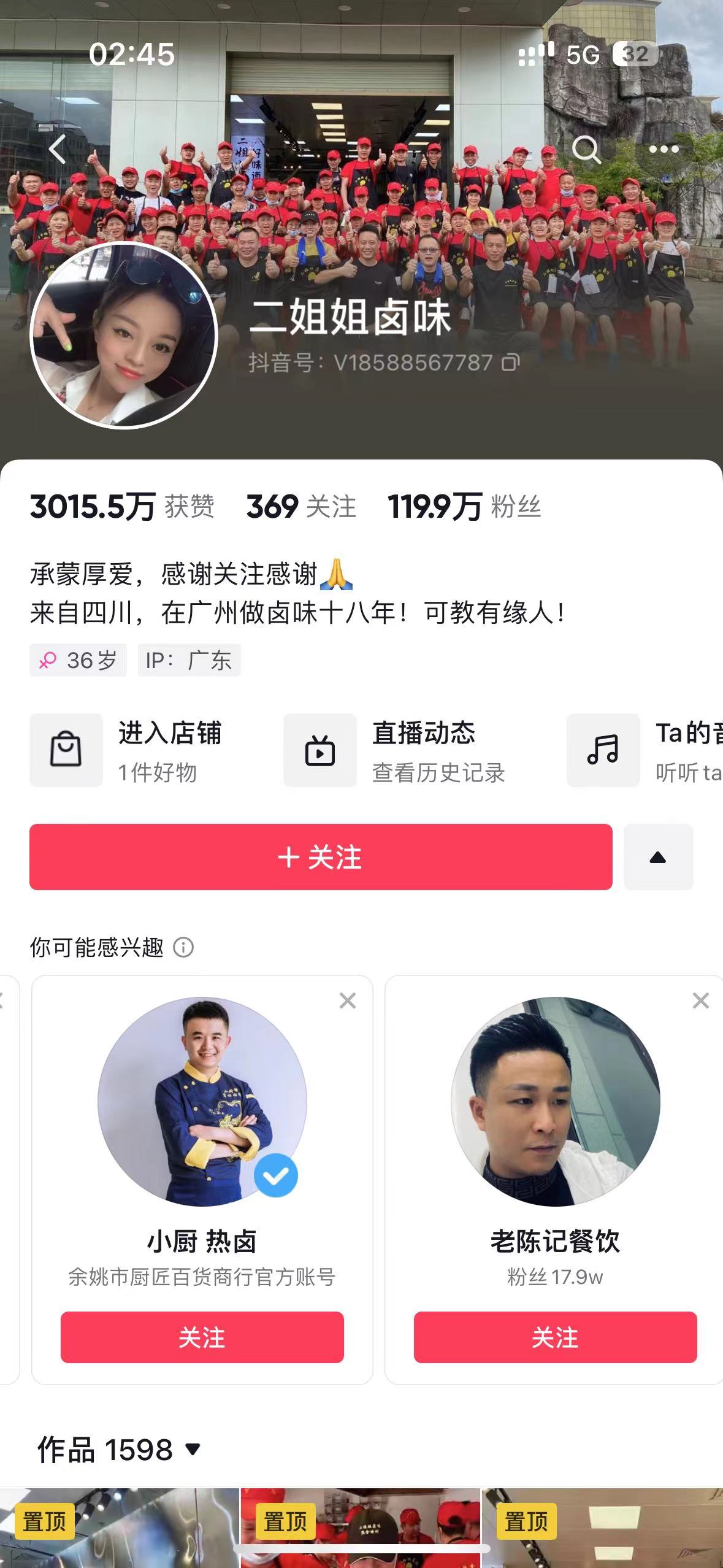Open the profile search icon
Image resolution: width=723 pixels, height=1568 pixels.
coord(586,149)
